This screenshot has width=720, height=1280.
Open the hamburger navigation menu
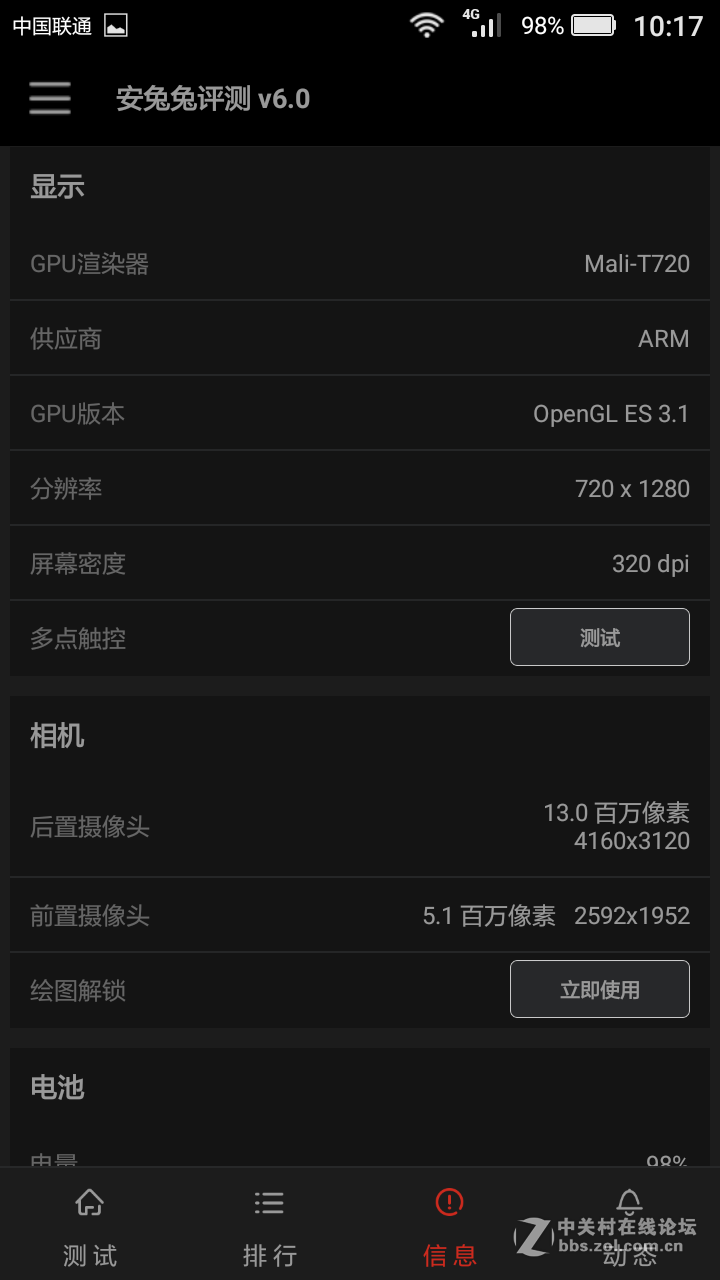point(49,99)
